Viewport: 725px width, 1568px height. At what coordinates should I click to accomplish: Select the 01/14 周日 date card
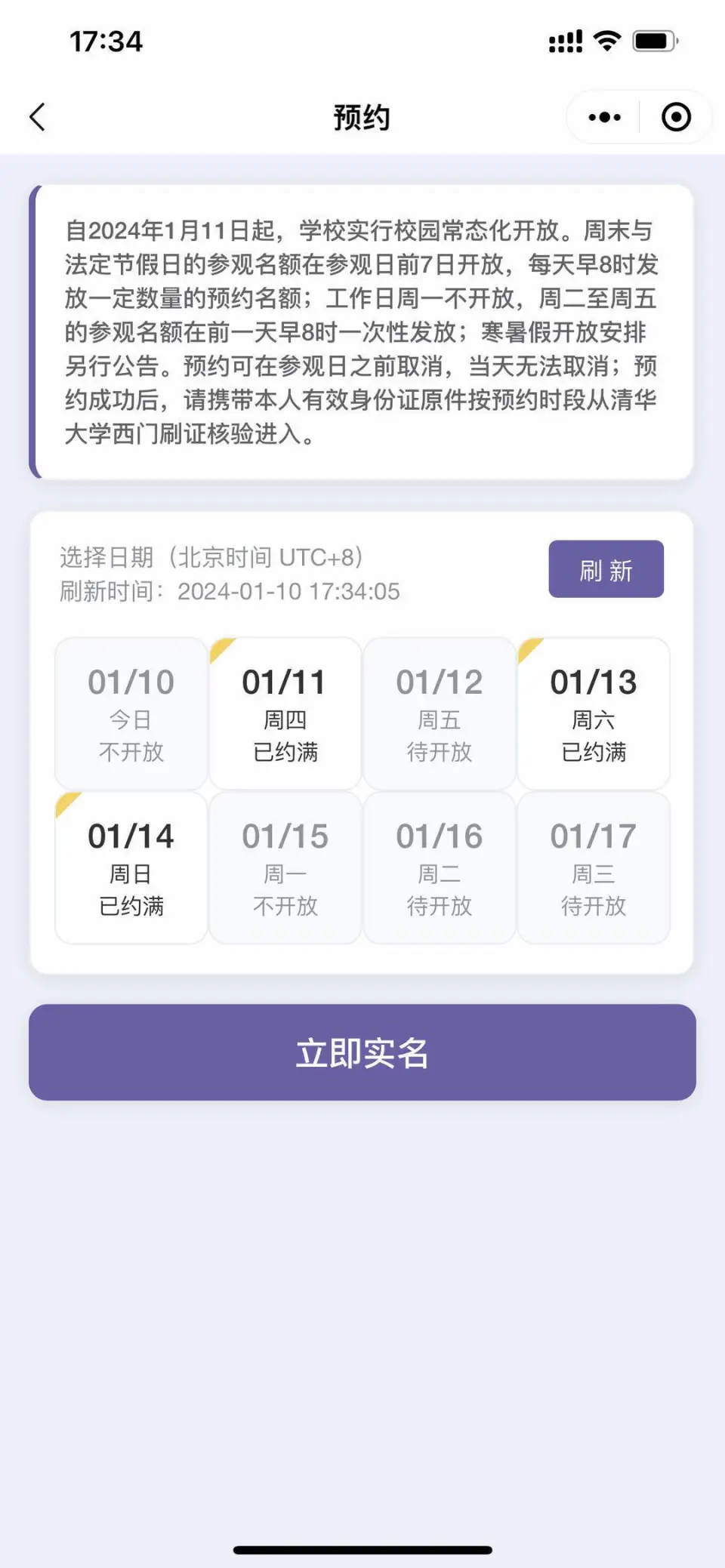(131, 867)
